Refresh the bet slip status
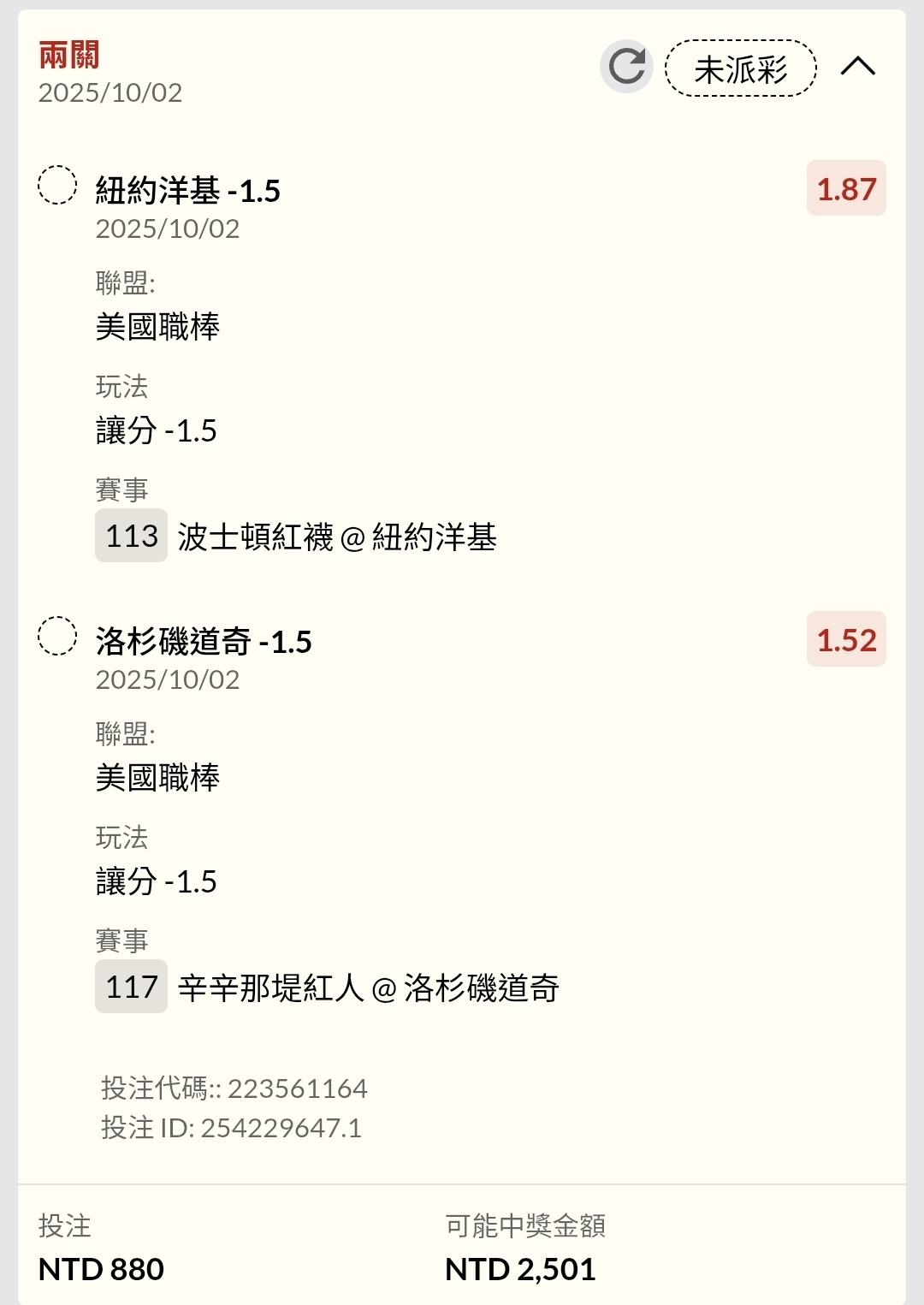This screenshot has height=1305, width=924. click(x=626, y=67)
